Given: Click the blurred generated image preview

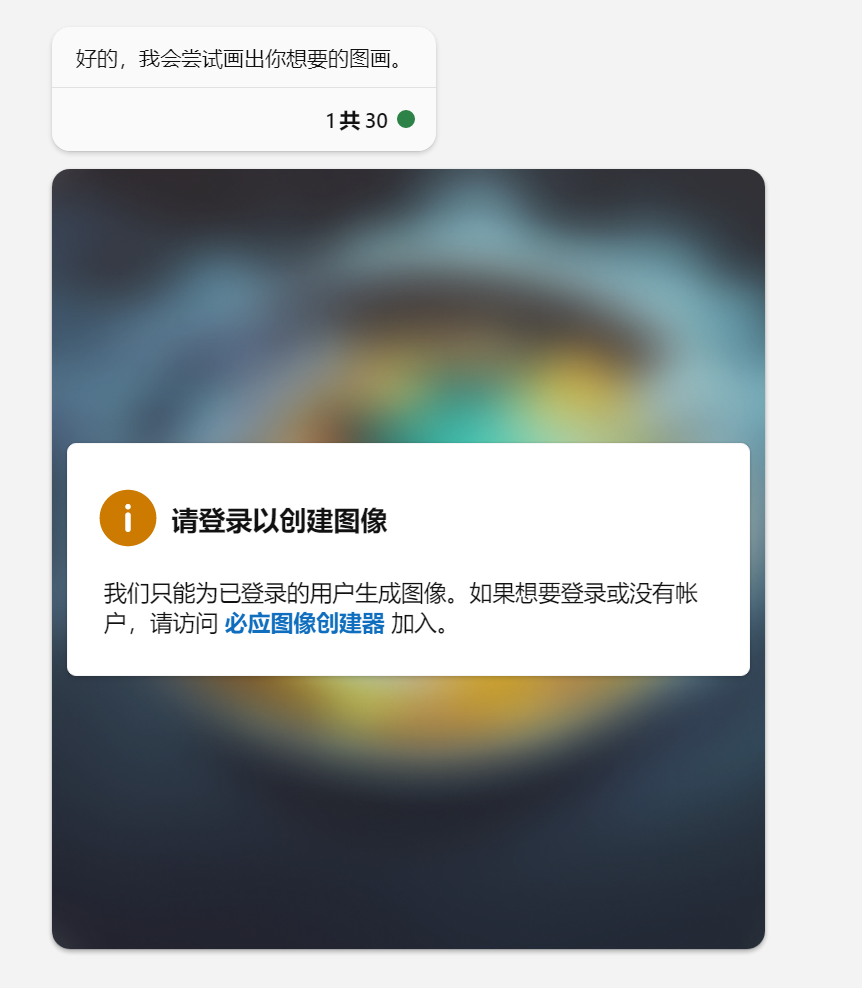Looking at the screenshot, I should (408, 300).
